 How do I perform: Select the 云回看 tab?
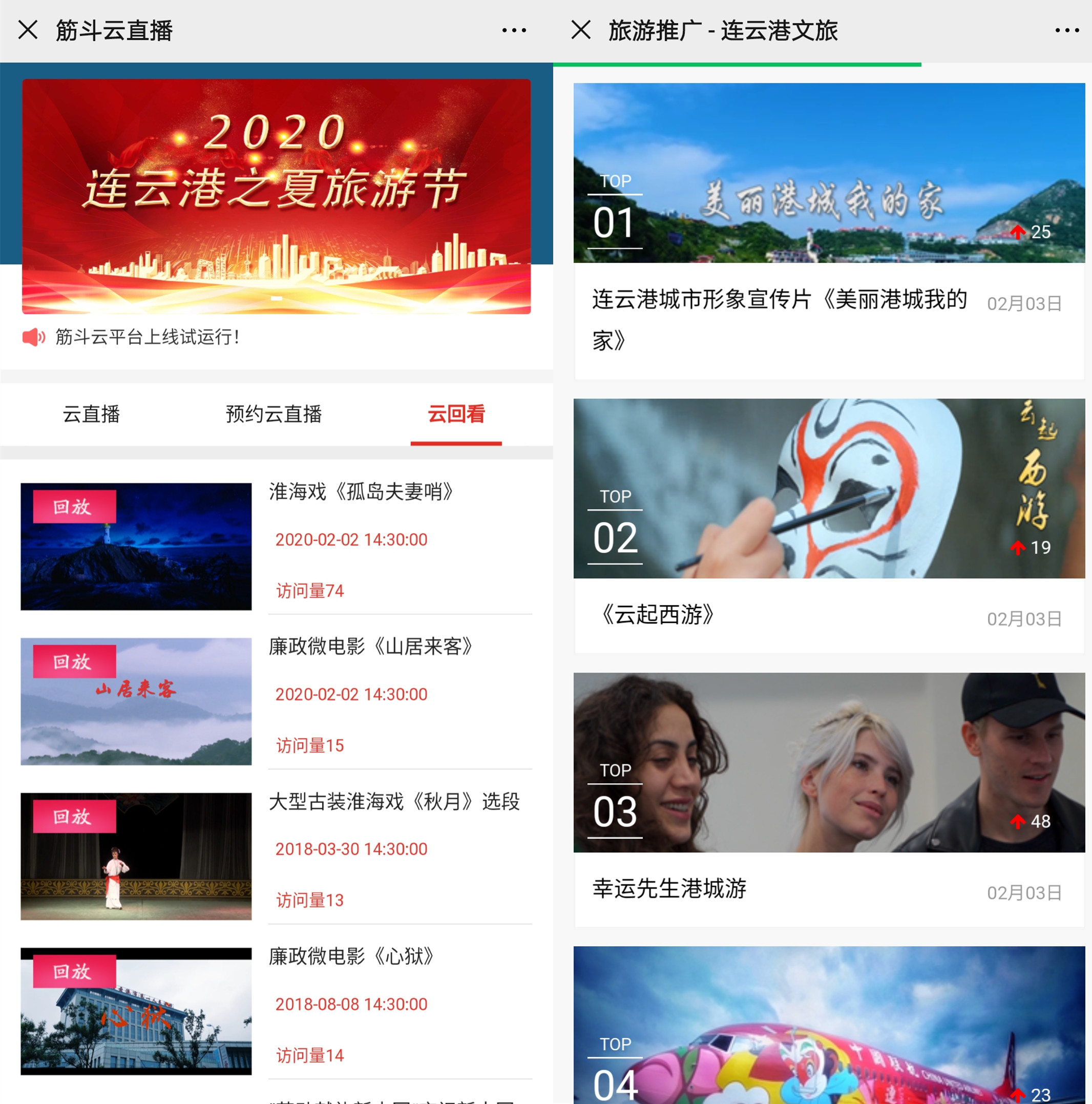(x=456, y=414)
